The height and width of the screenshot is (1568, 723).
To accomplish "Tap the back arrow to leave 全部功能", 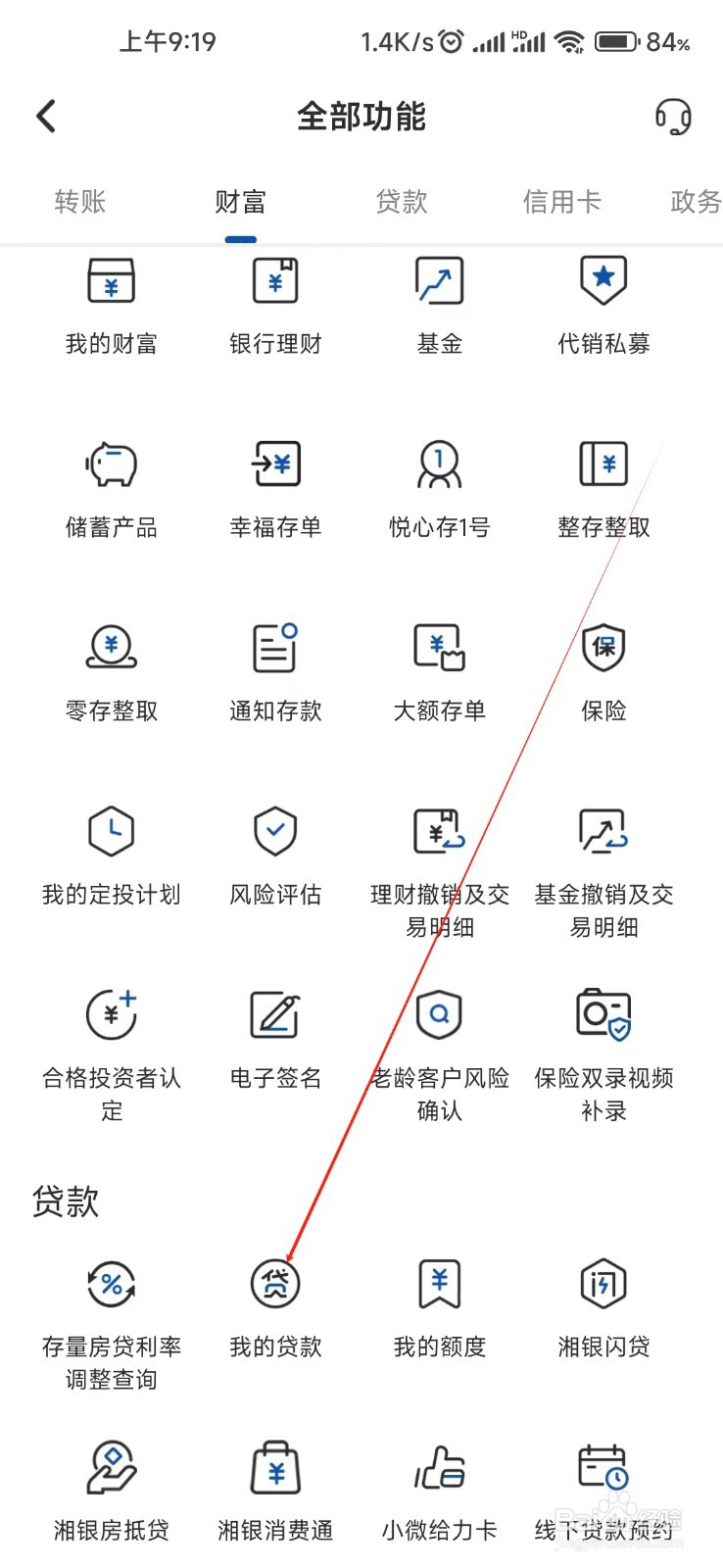I will tap(45, 116).
